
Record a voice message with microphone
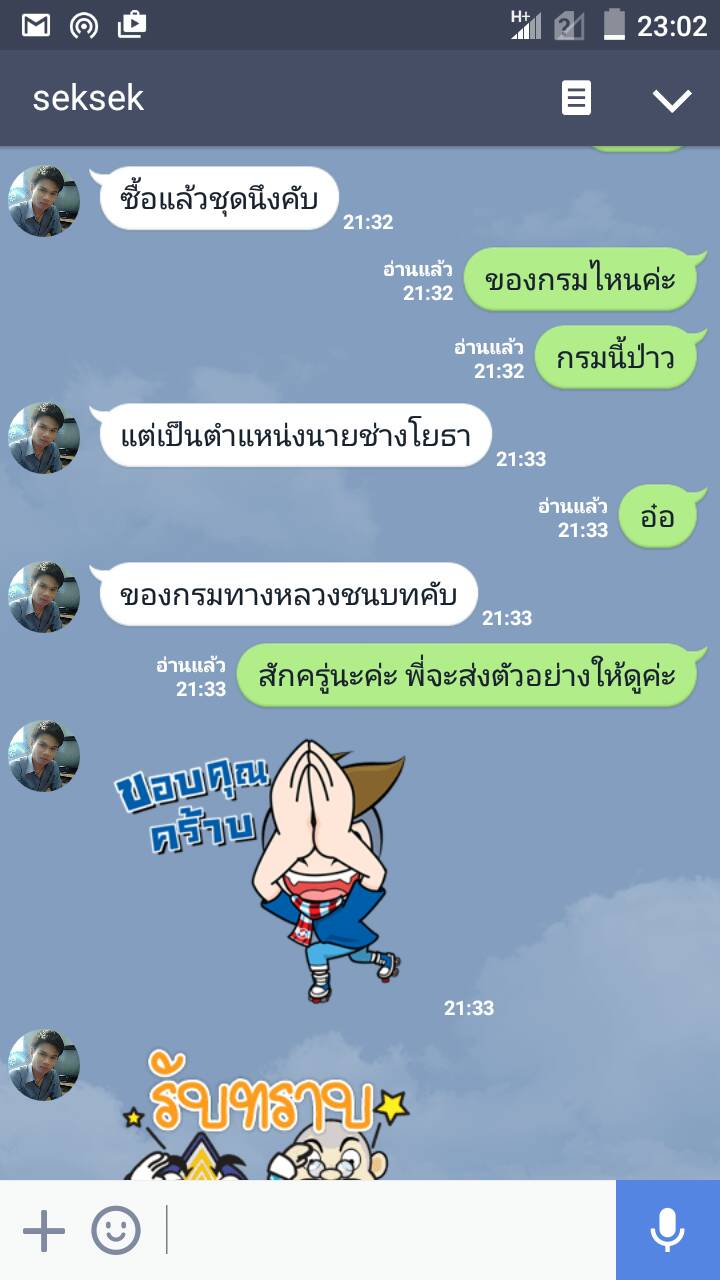(668, 1230)
